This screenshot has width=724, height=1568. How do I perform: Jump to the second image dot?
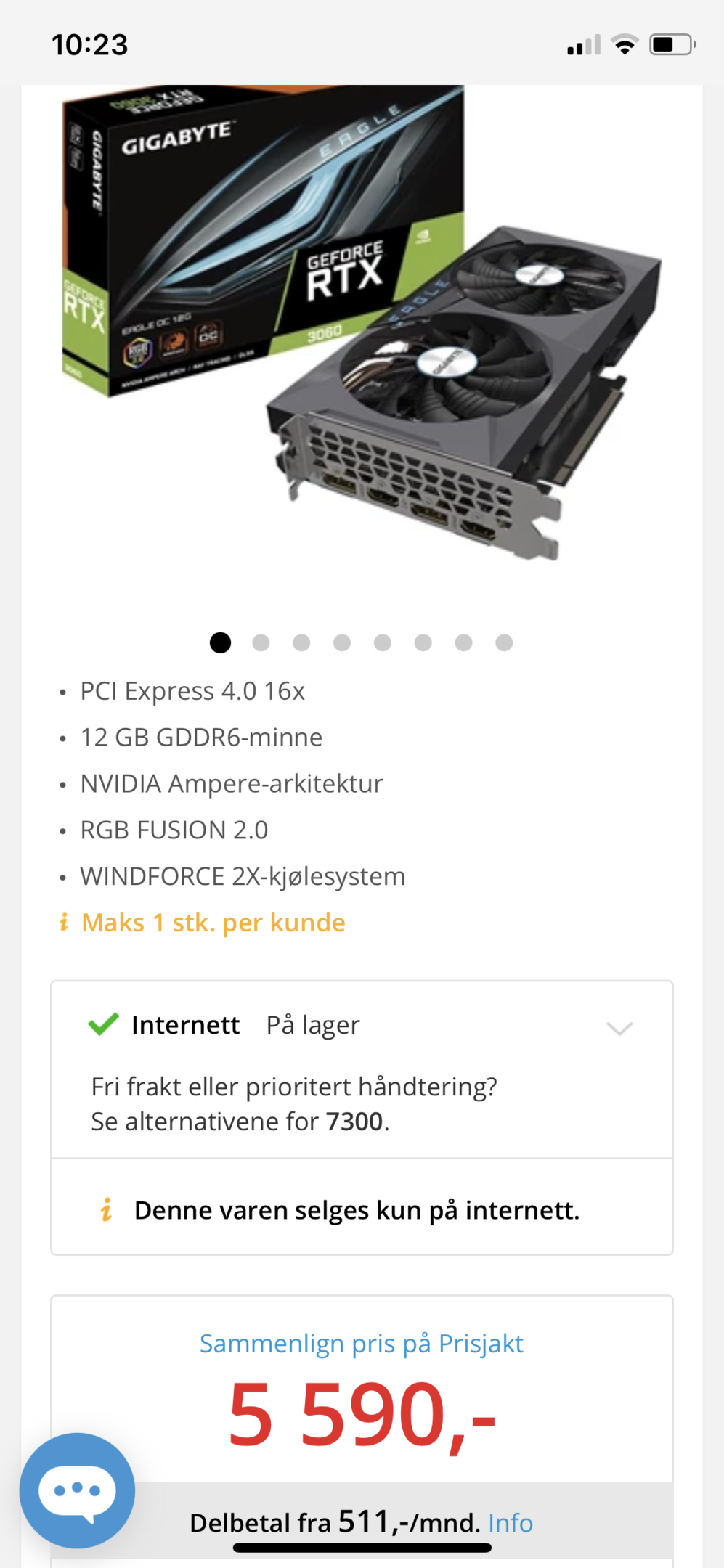261,642
